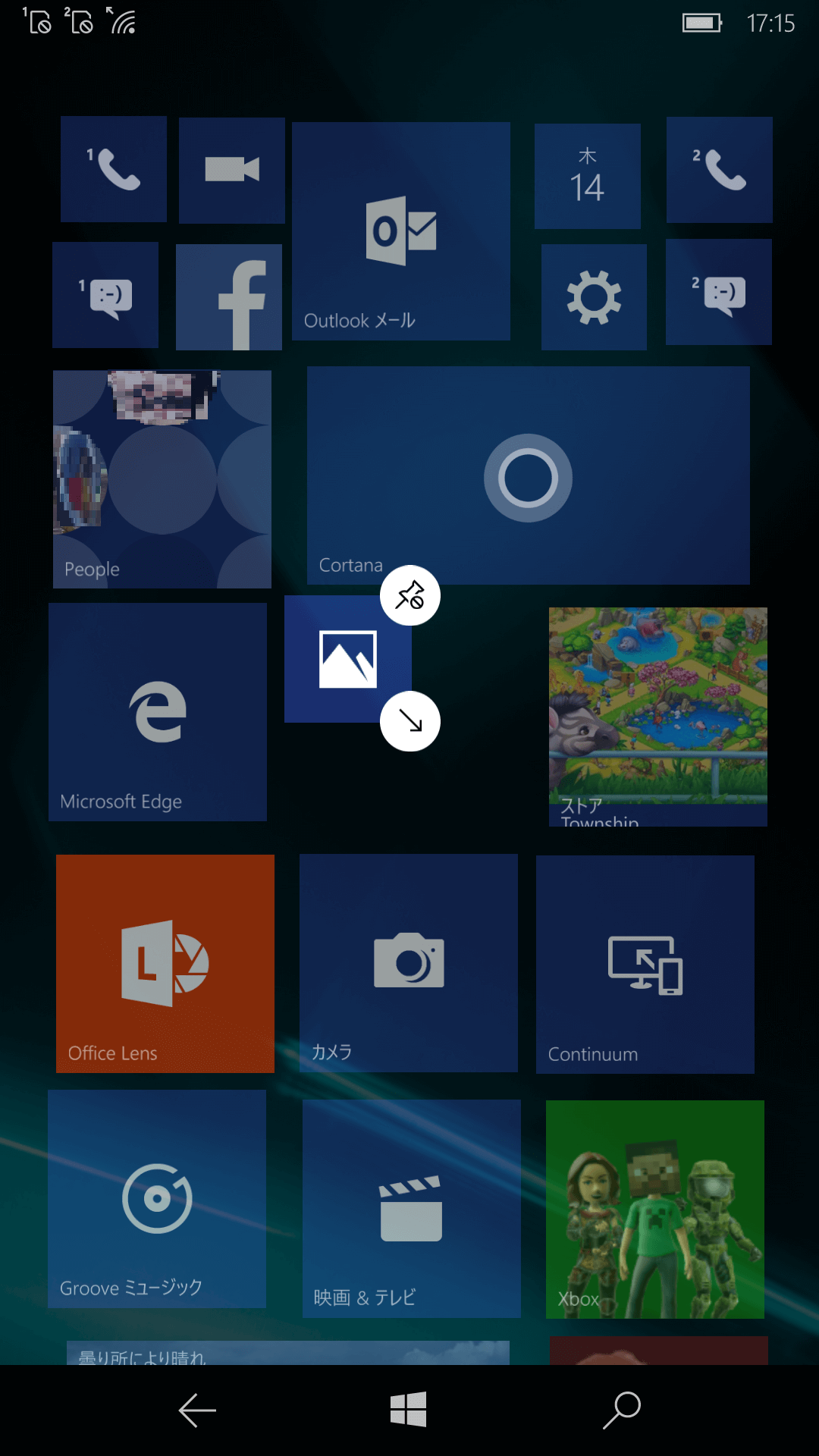Open the Facebook tile
This screenshot has width=819, height=1456.
229,297
